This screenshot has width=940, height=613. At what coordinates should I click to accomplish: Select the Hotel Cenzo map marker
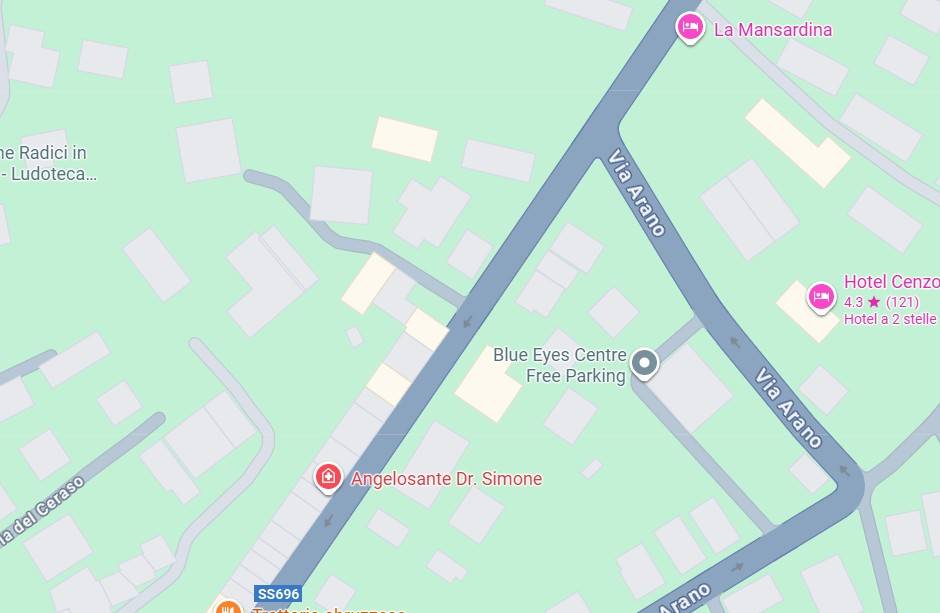821,296
